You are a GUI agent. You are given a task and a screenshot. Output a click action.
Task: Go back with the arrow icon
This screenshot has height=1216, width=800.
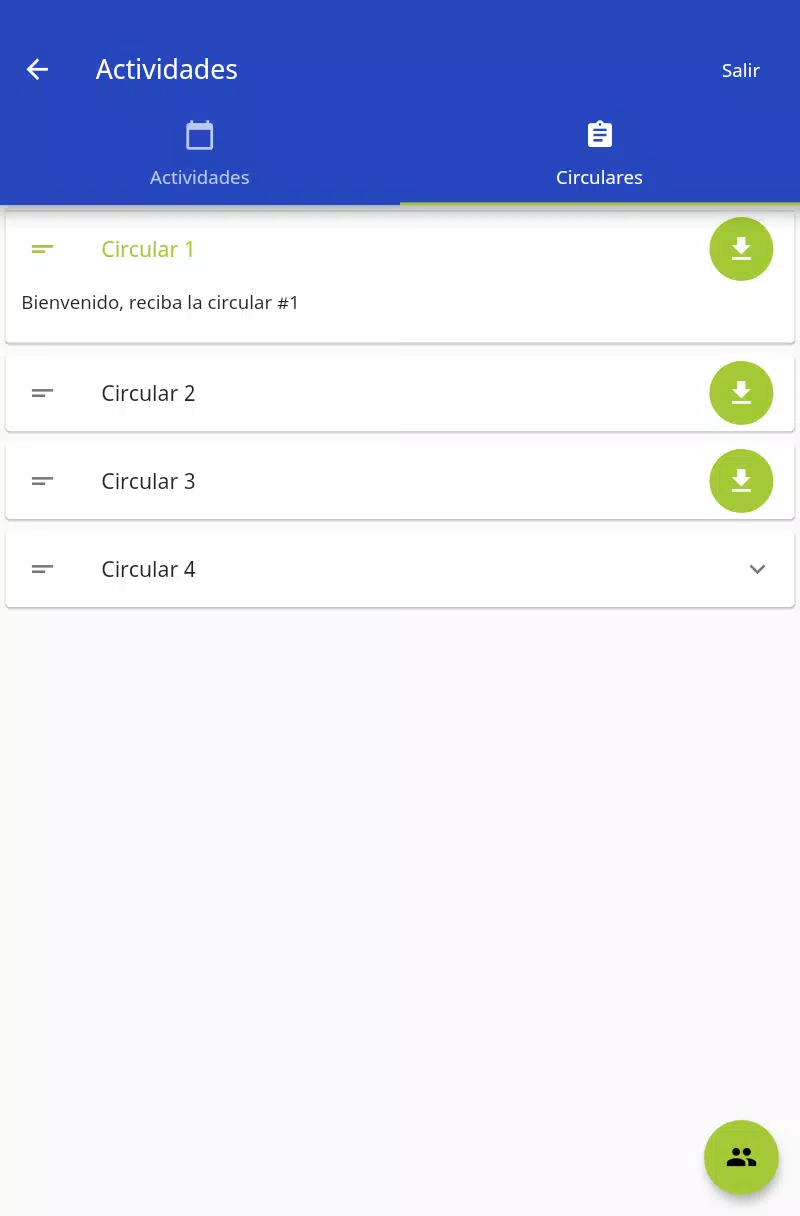37,69
